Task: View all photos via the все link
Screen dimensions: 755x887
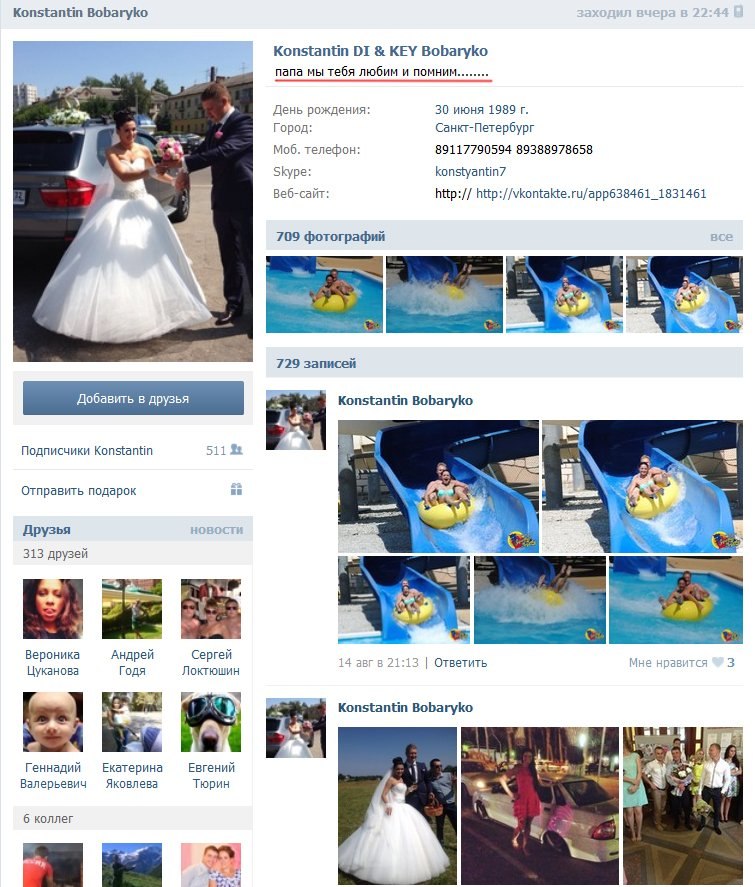Action: (721, 237)
